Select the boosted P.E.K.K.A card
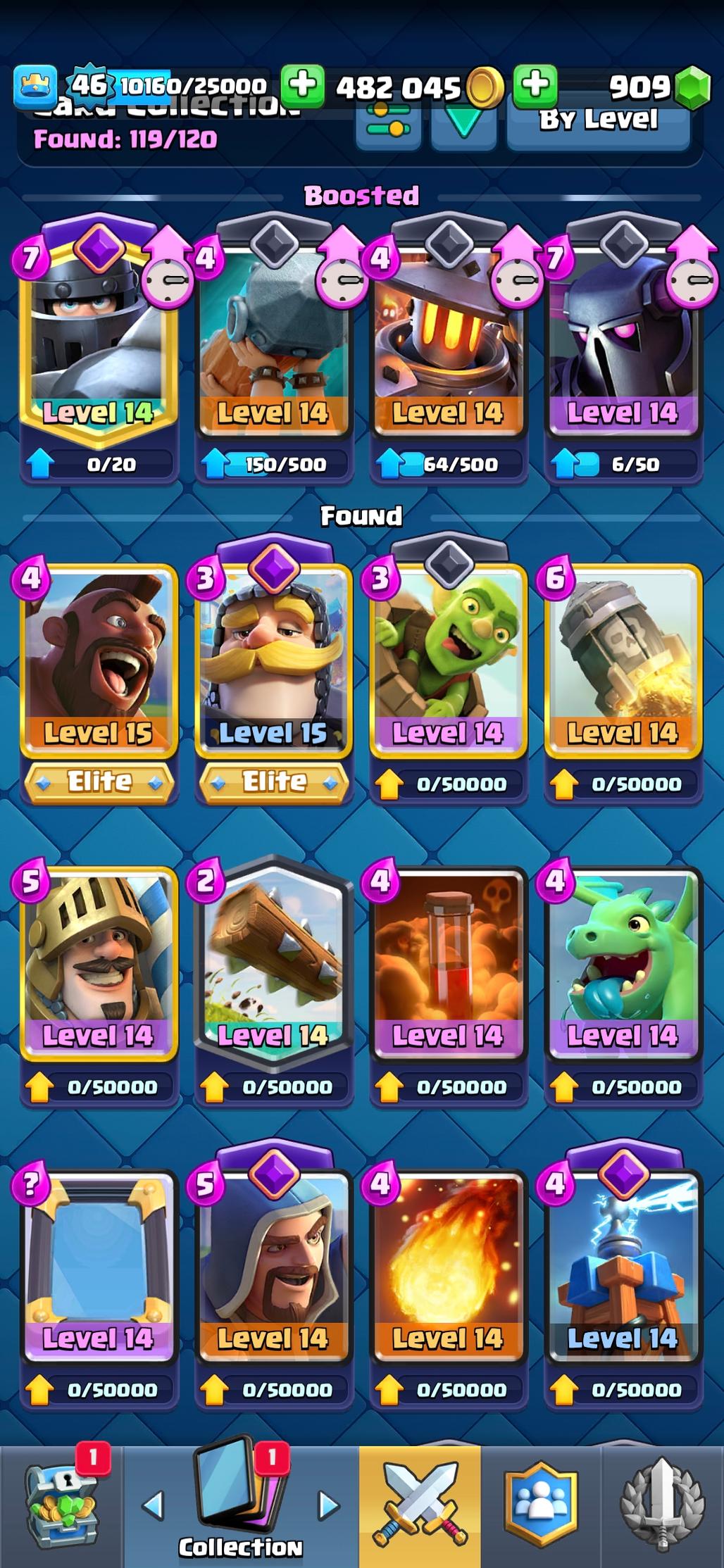Image resolution: width=724 pixels, height=1568 pixels. pos(623,338)
